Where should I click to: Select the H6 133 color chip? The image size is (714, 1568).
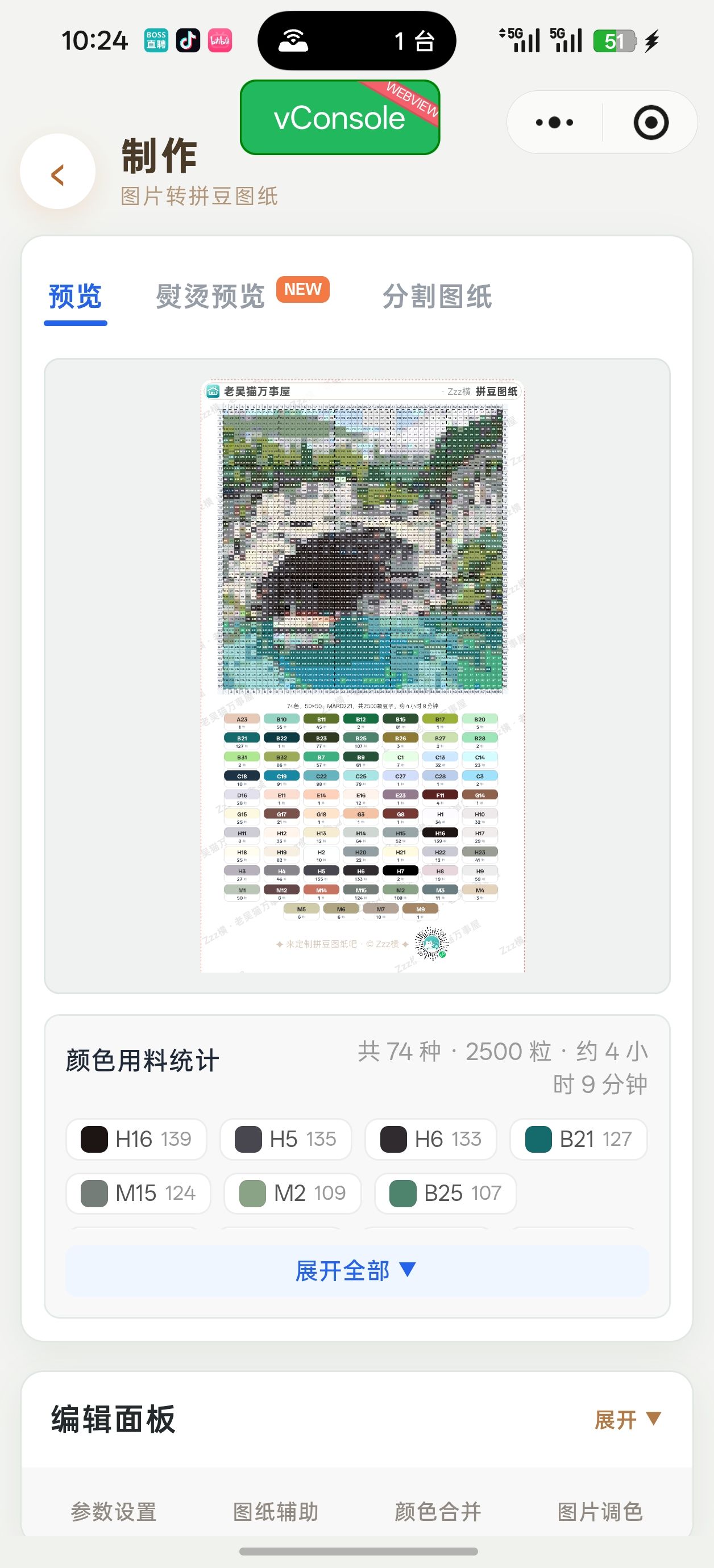click(431, 1139)
